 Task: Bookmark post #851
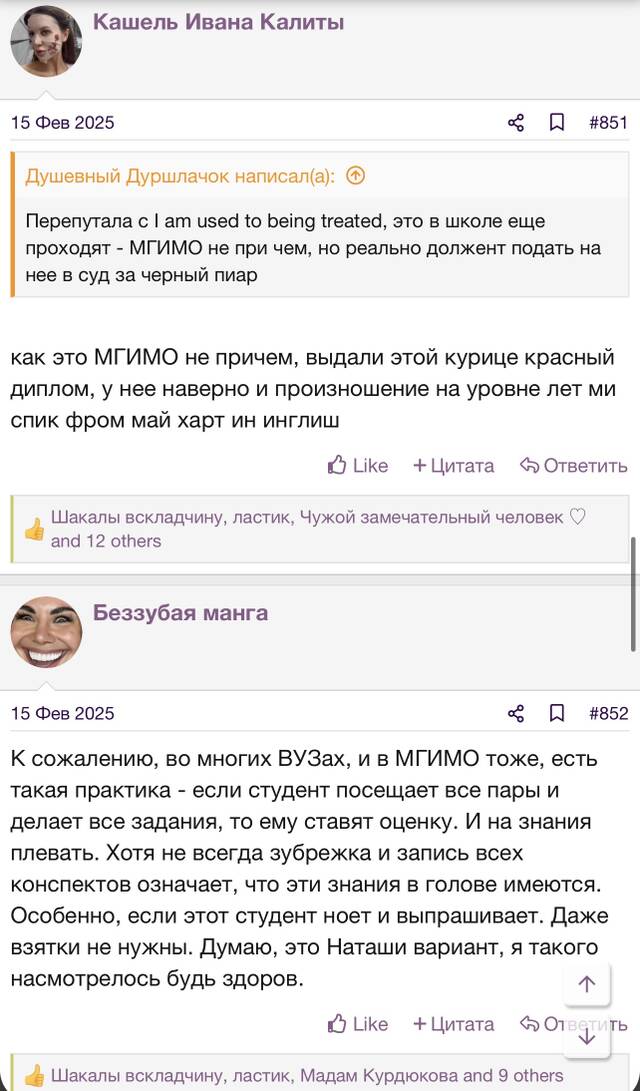coord(557,123)
